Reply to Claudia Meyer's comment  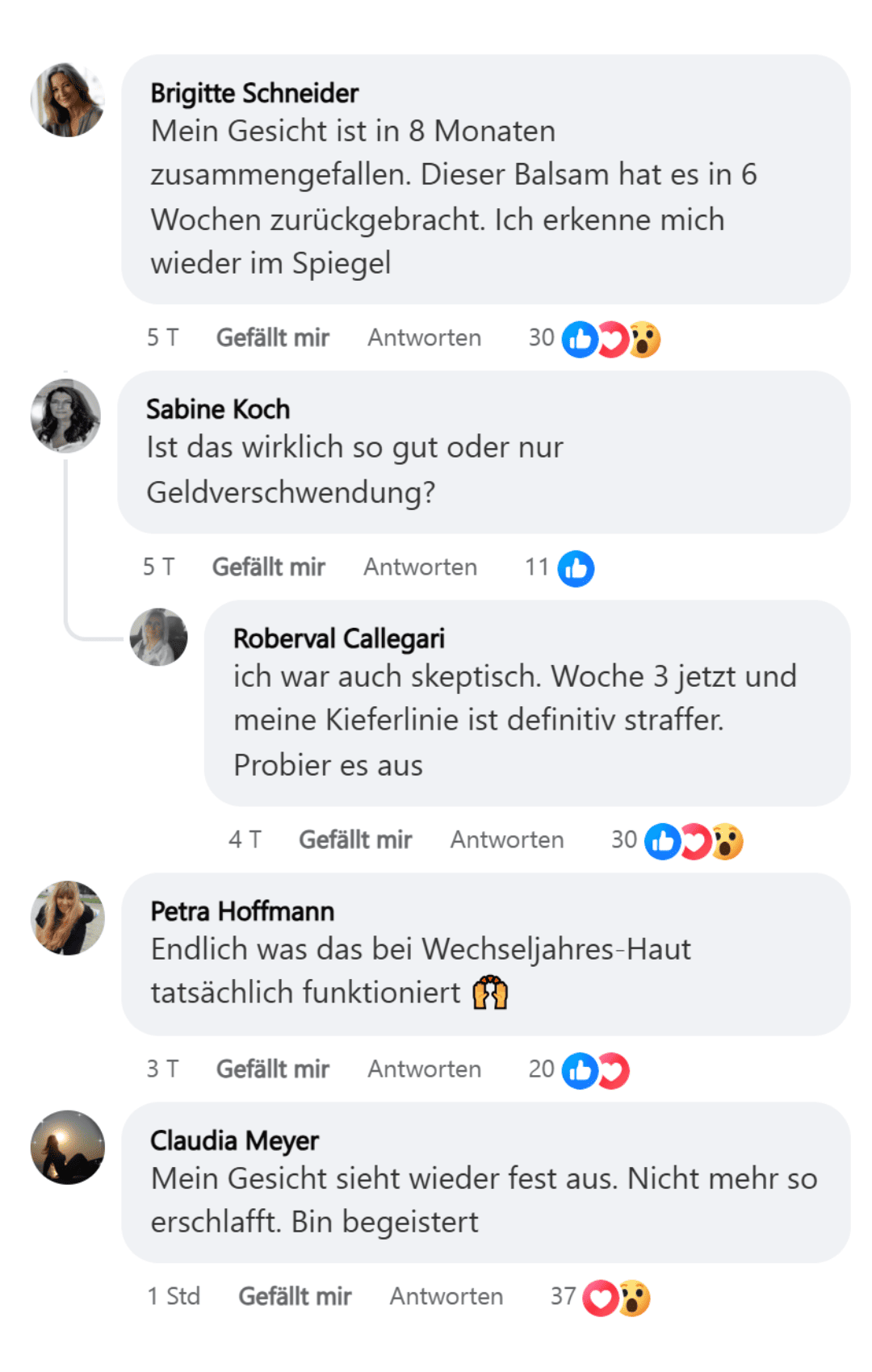coord(446,1297)
